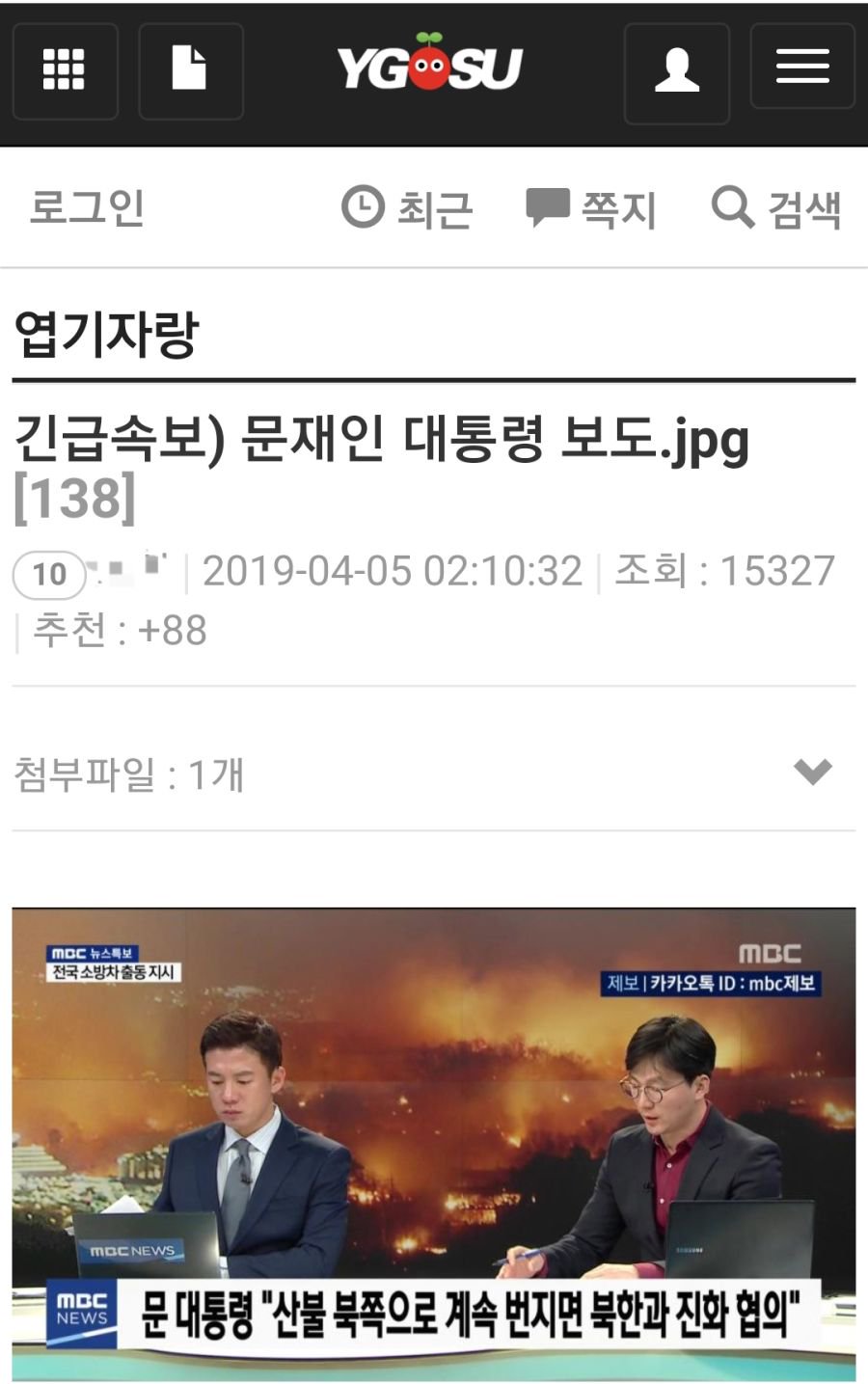Open 최근 recent items
868x1384 pixels.
[407, 208]
